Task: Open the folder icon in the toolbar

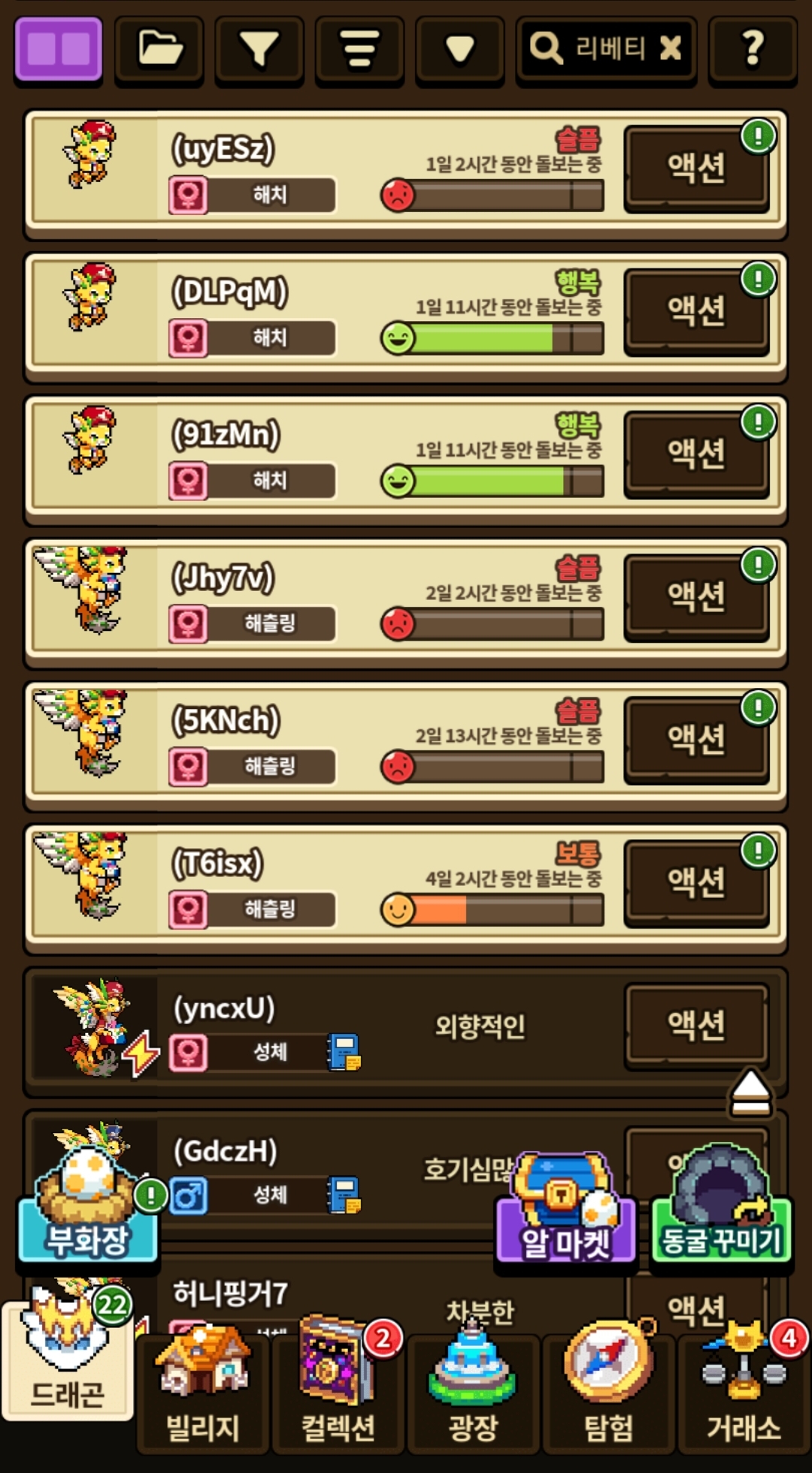Action: click(159, 49)
